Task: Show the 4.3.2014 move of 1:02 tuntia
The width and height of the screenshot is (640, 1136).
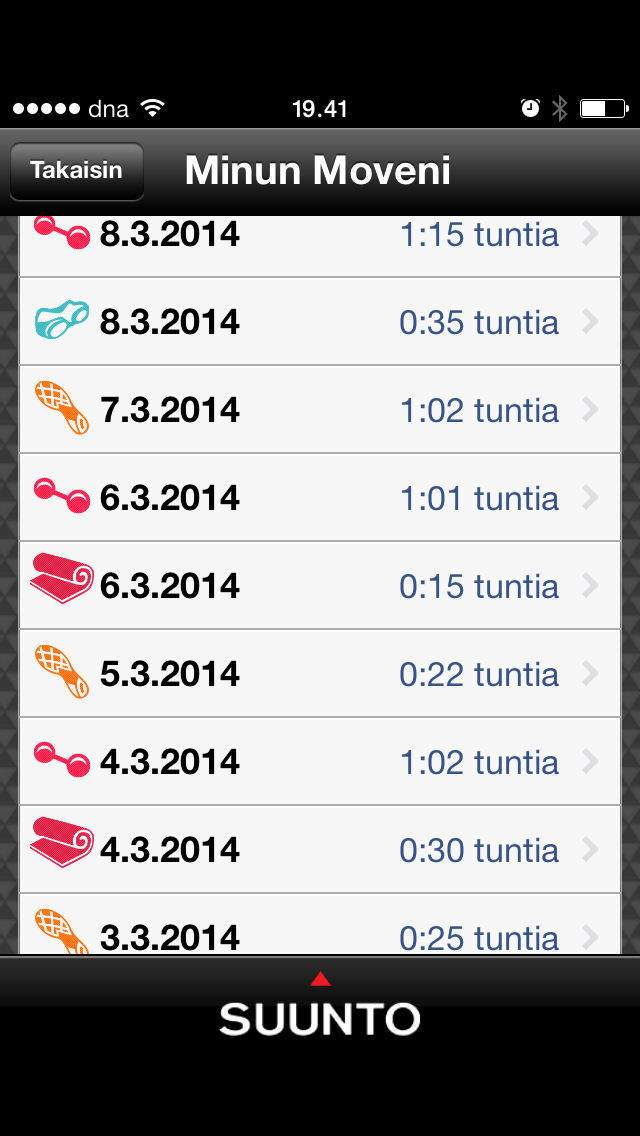Action: (320, 762)
